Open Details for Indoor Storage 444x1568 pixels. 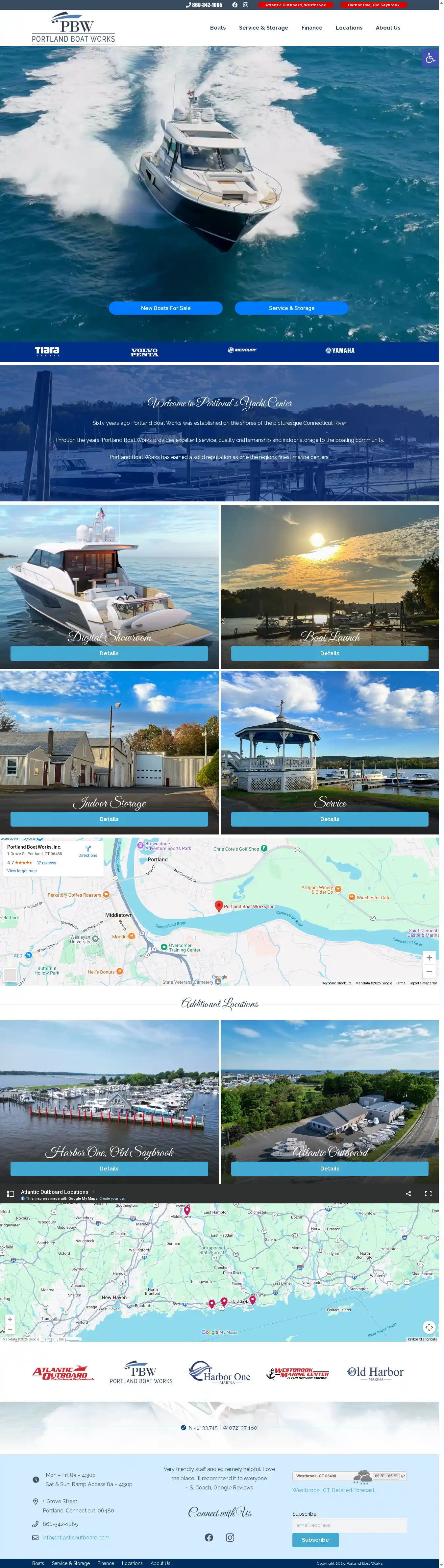coord(109,819)
